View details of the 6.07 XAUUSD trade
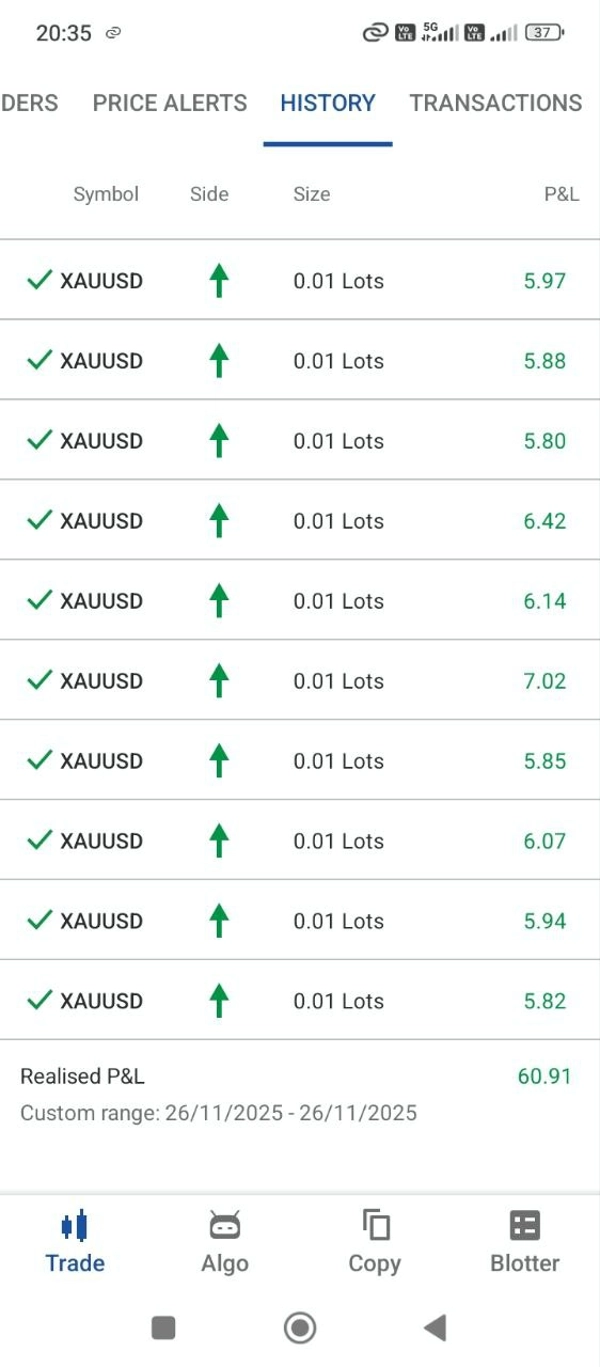 (x=300, y=841)
